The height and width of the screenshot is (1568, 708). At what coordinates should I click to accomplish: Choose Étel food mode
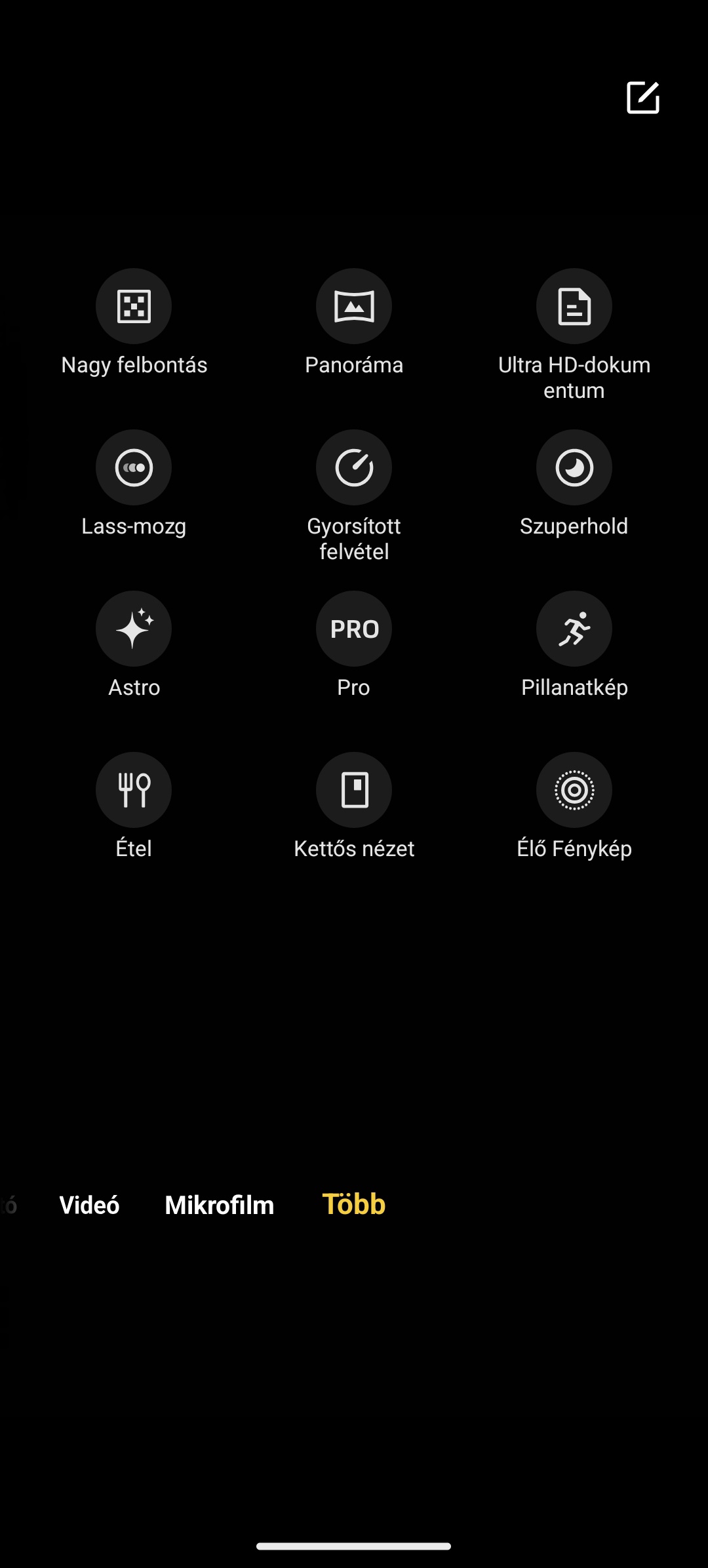click(134, 790)
